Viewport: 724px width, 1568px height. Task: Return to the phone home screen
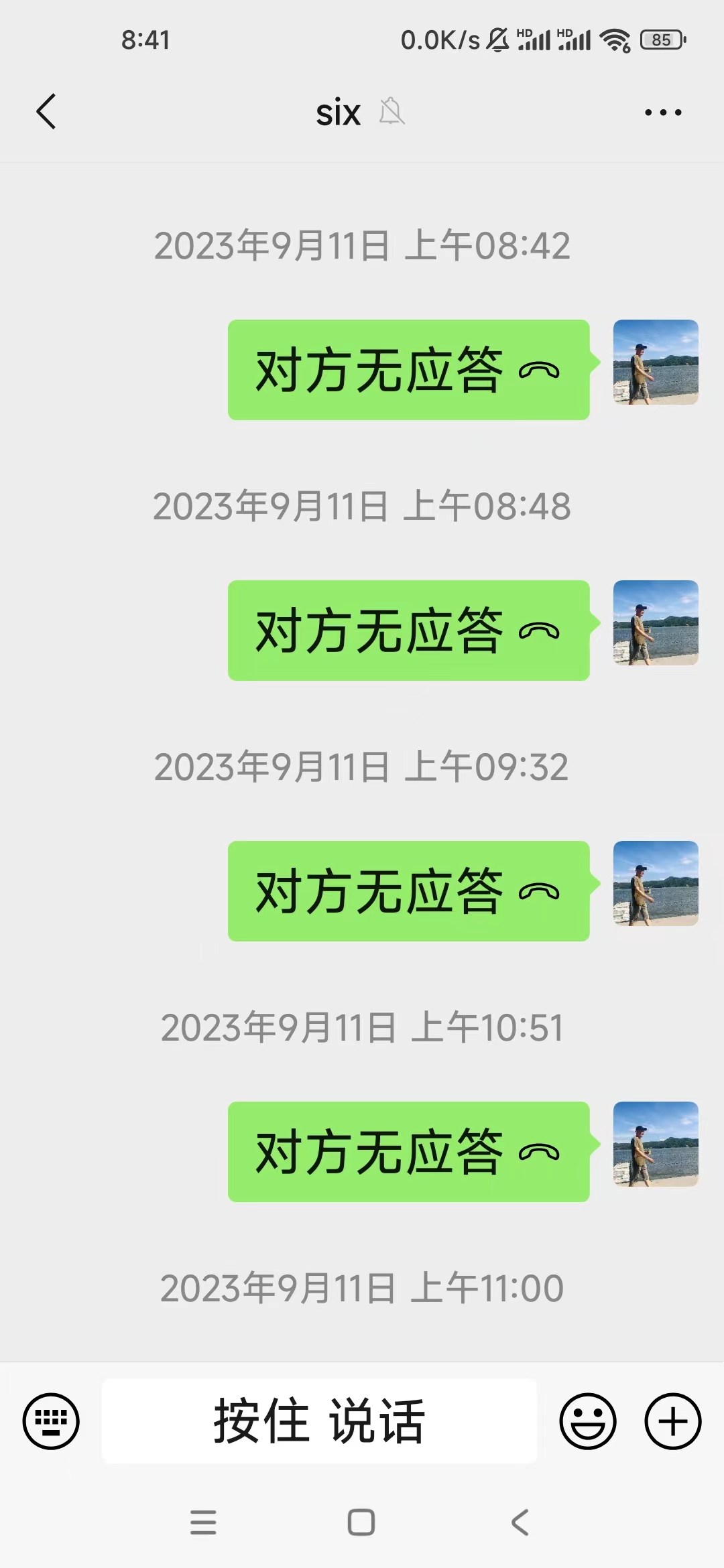[361, 1522]
